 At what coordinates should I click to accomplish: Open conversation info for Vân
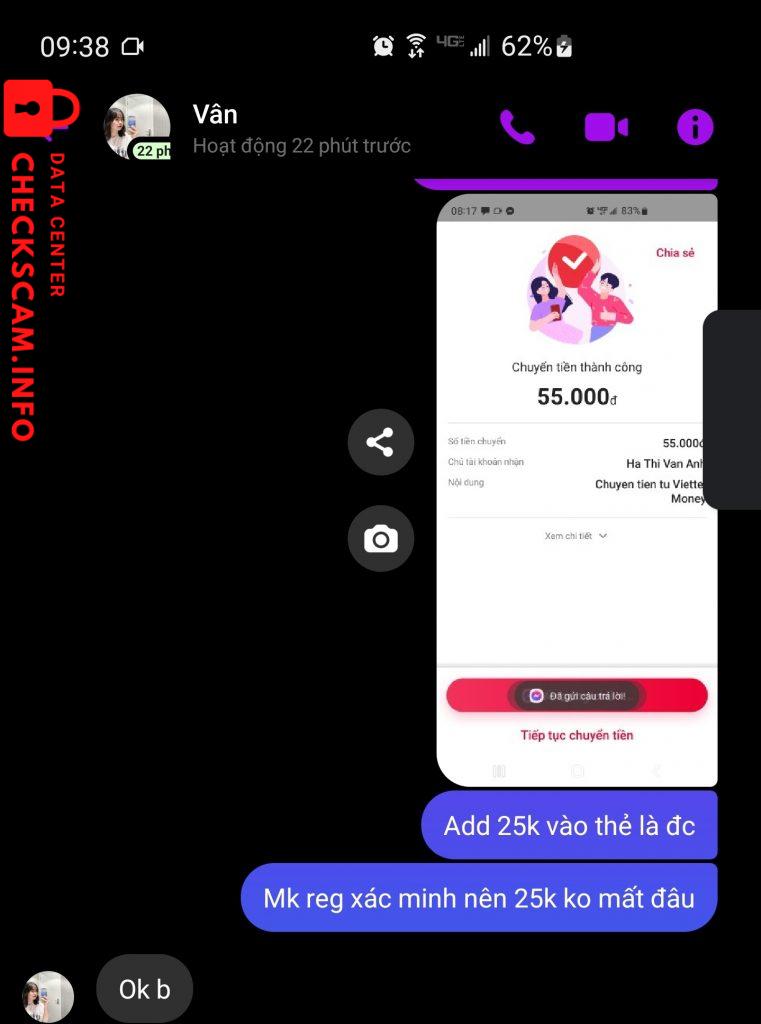tap(695, 127)
